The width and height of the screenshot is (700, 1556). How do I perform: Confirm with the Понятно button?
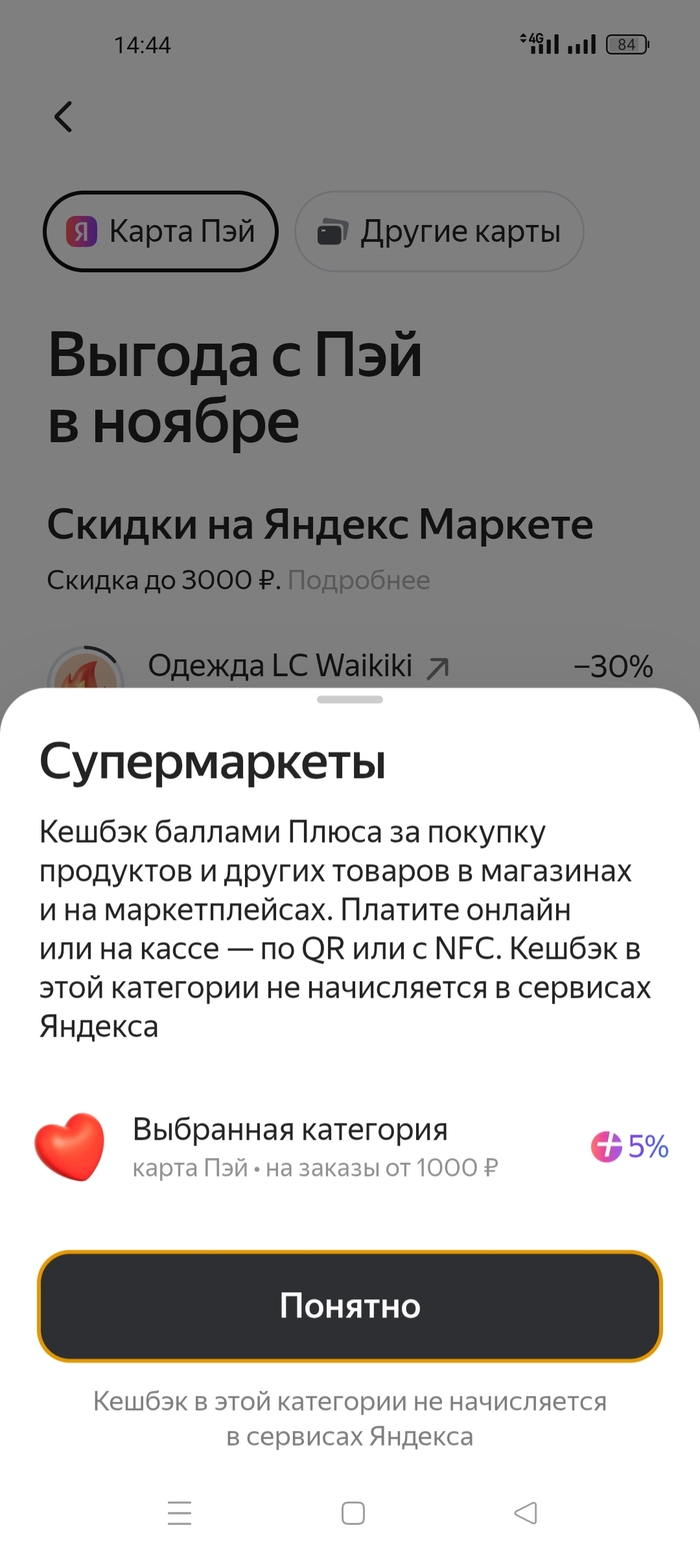coord(350,1305)
